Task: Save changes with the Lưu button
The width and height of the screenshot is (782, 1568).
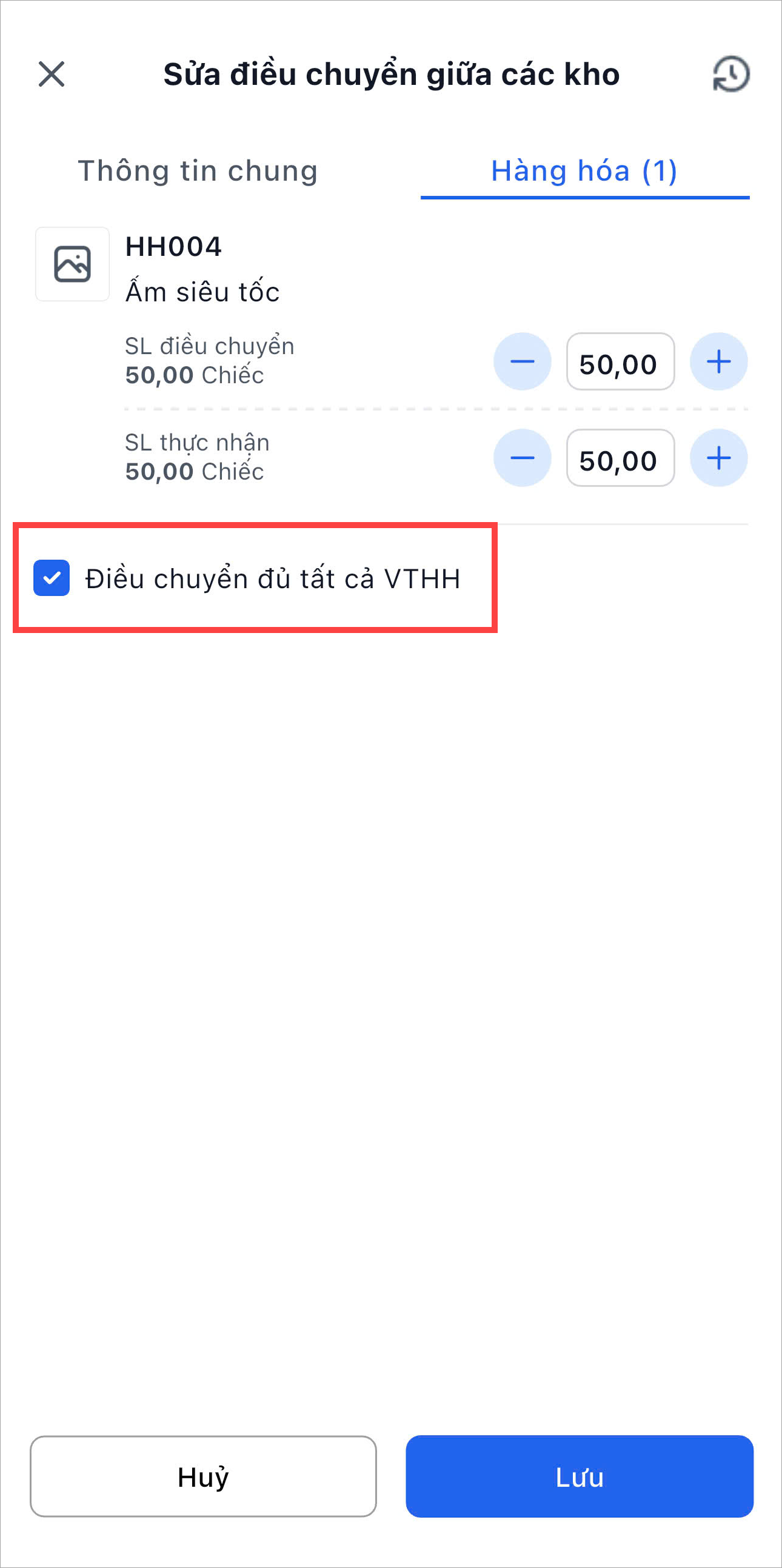Action: click(x=580, y=1476)
